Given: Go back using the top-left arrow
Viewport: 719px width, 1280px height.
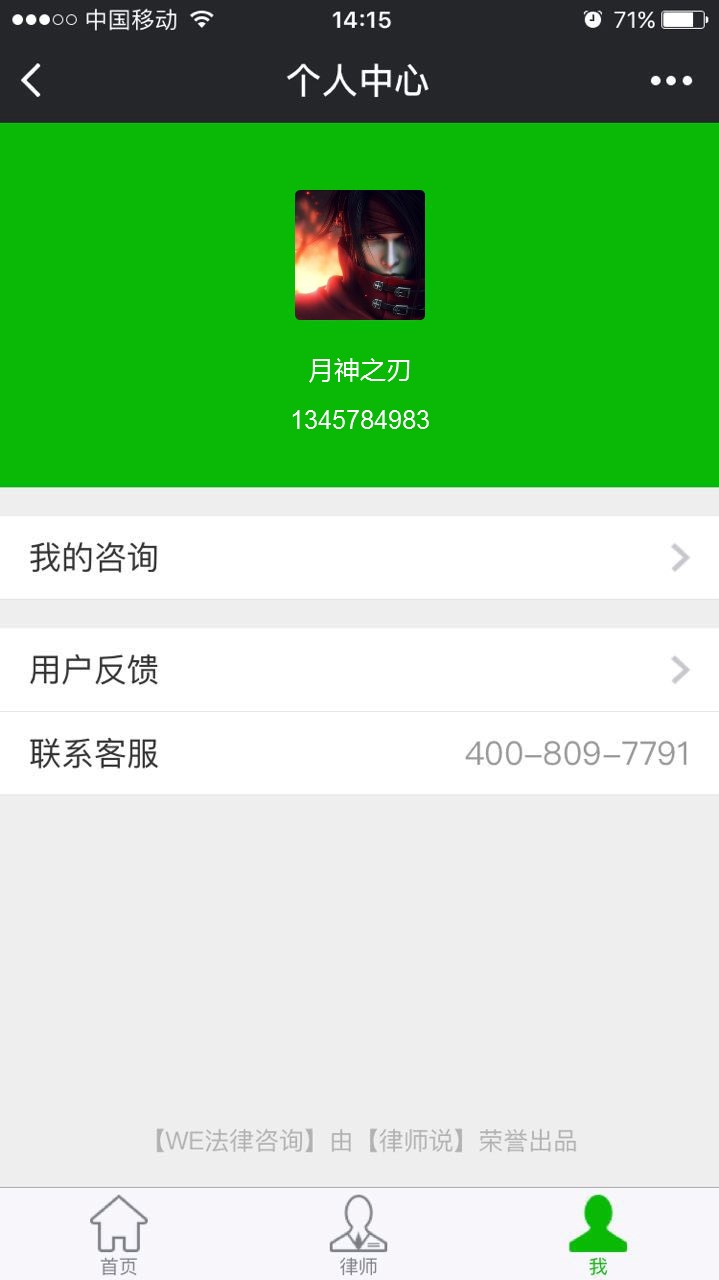Looking at the screenshot, I should (32, 81).
